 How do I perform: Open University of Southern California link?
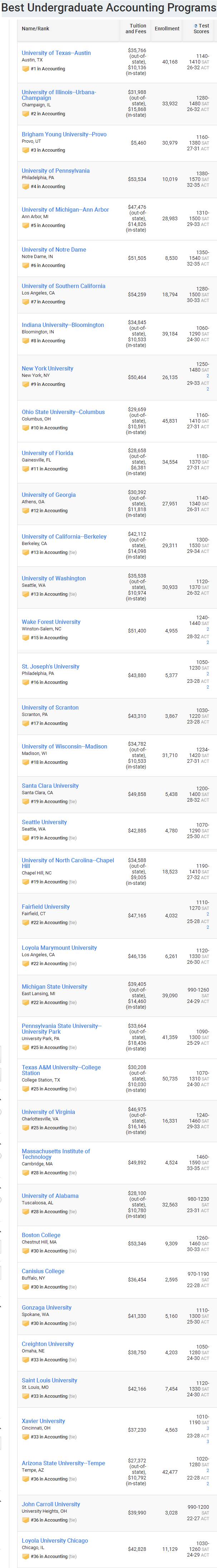point(63,286)
